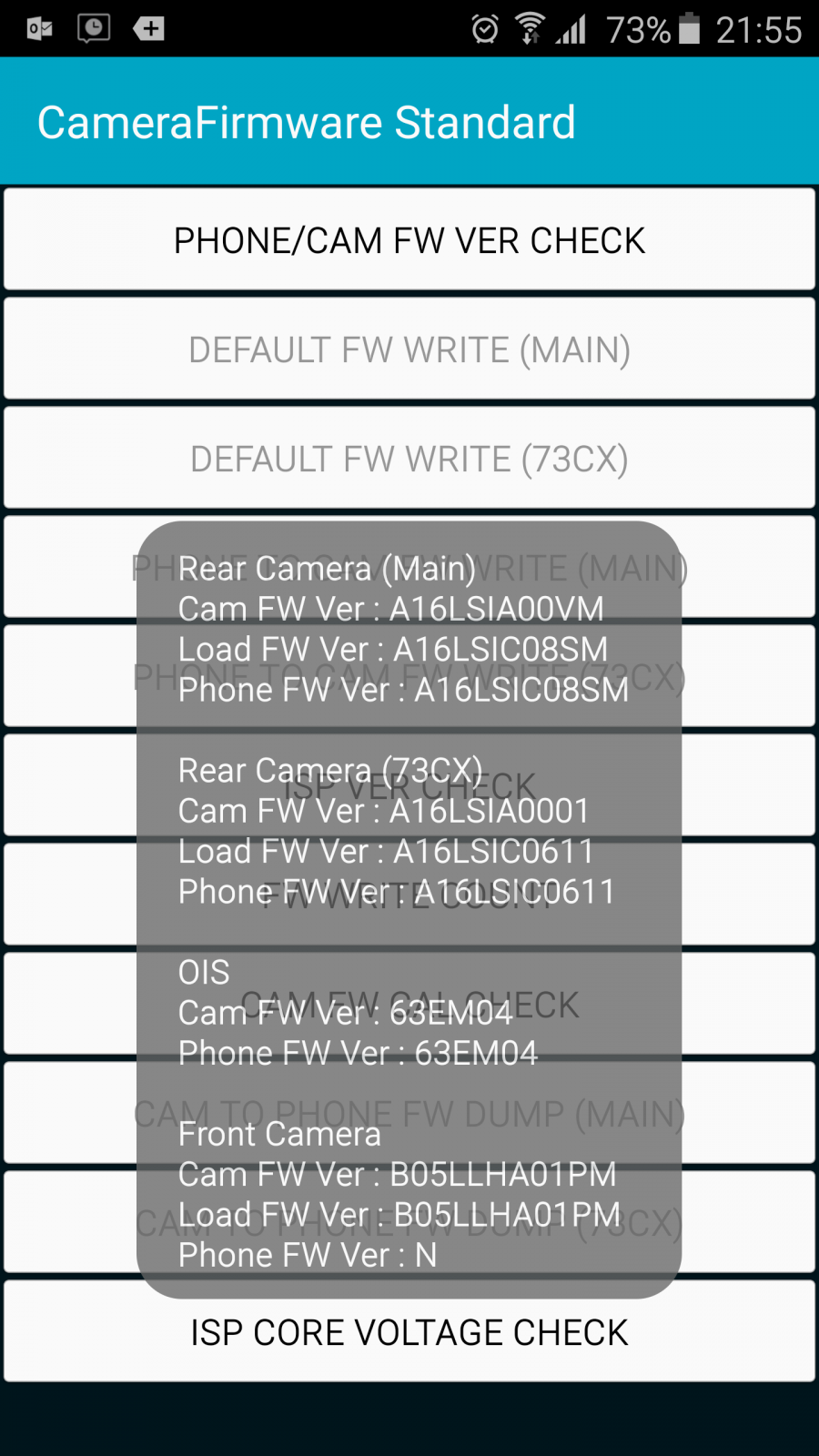Screen dimensions: 819x1456
Task: Tap ISP VER CHECK button
Action: pos(409,785)
